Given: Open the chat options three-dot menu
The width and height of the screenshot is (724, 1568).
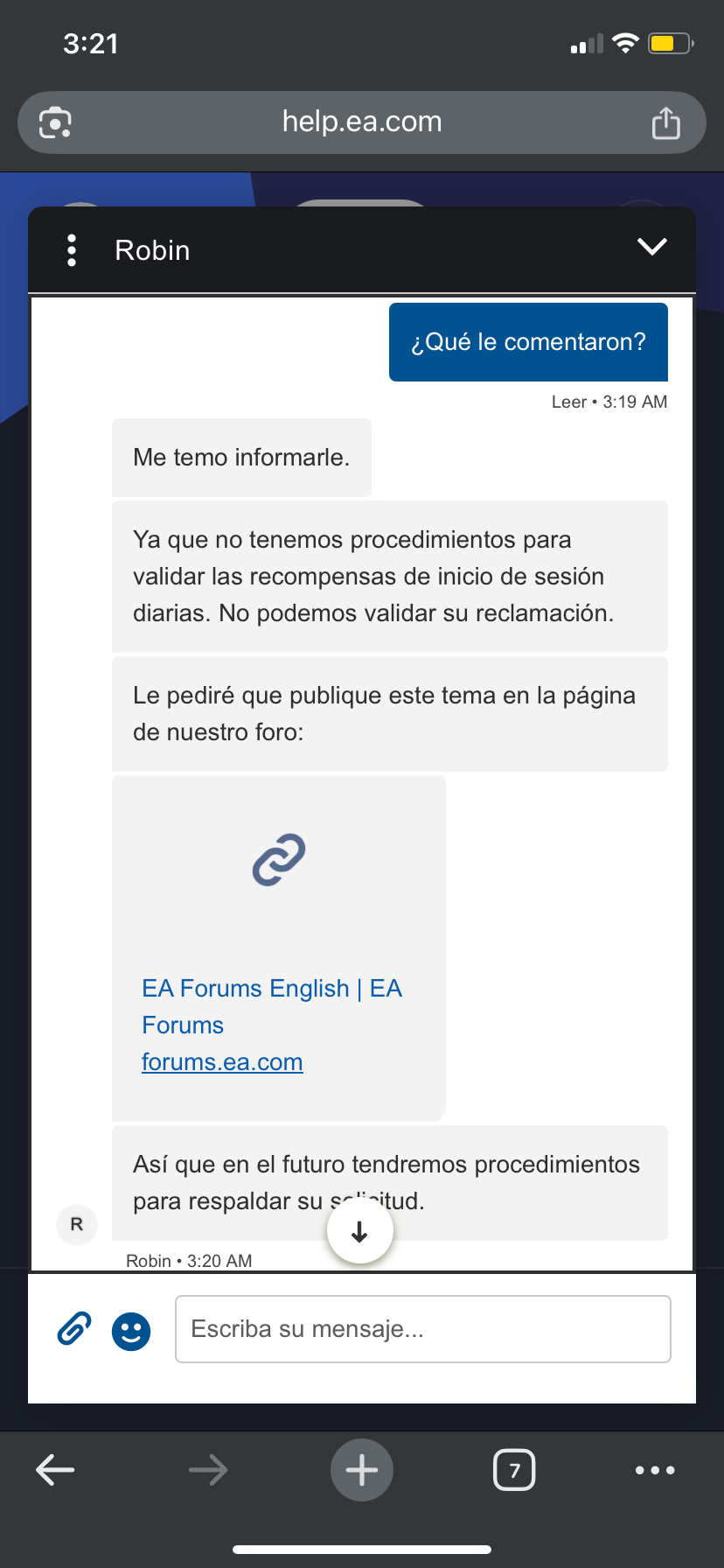Looking at the screenshot, I should coord(72,250).
